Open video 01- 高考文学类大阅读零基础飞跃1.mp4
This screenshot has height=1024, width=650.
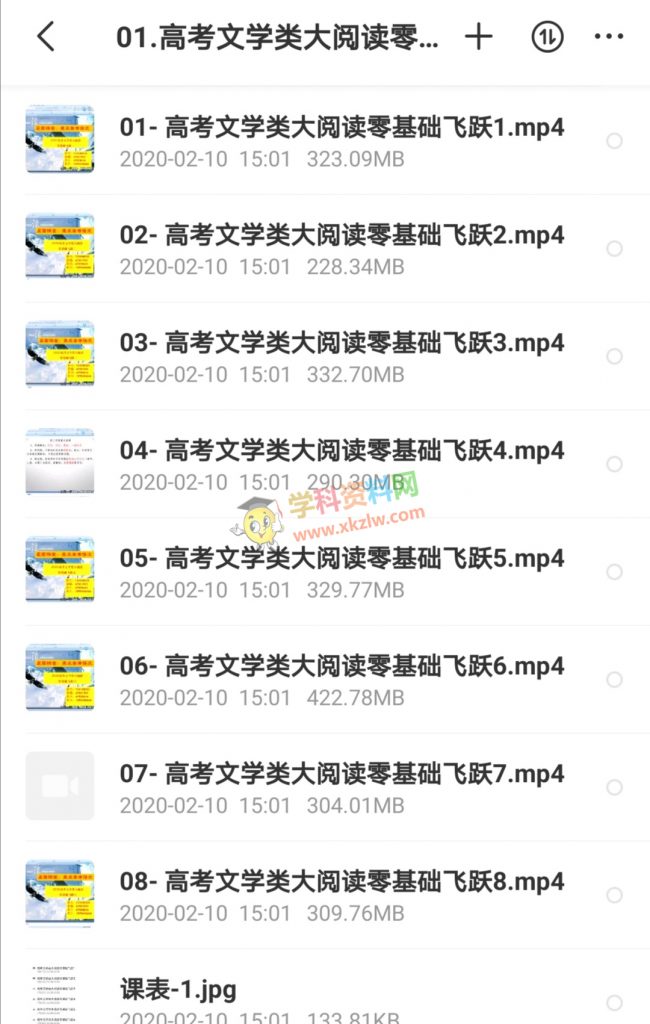tap(341, 128)
